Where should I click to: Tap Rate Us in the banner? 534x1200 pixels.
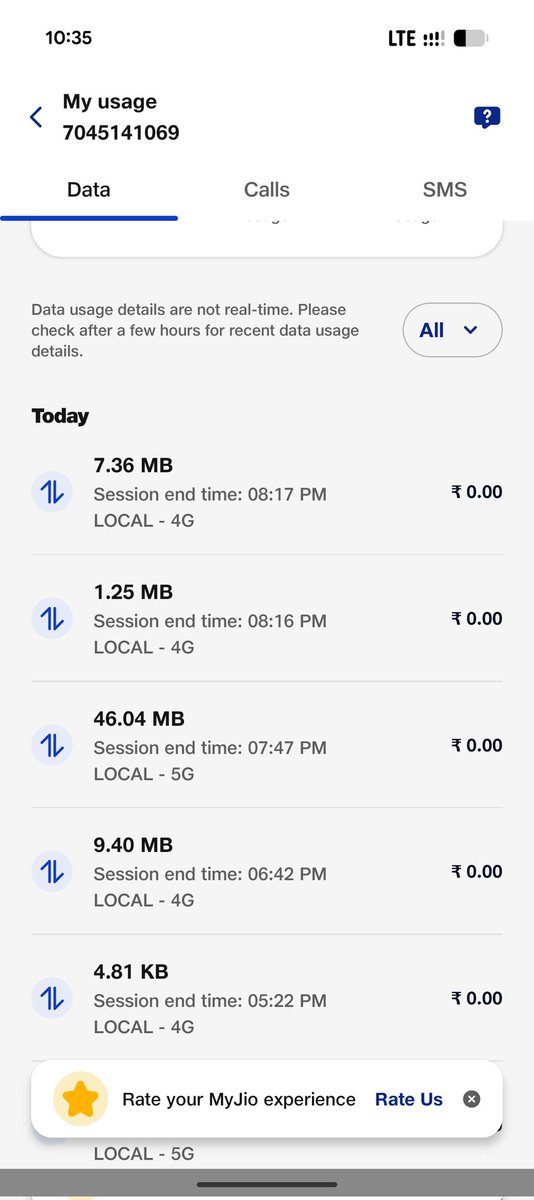(409, 1099)
